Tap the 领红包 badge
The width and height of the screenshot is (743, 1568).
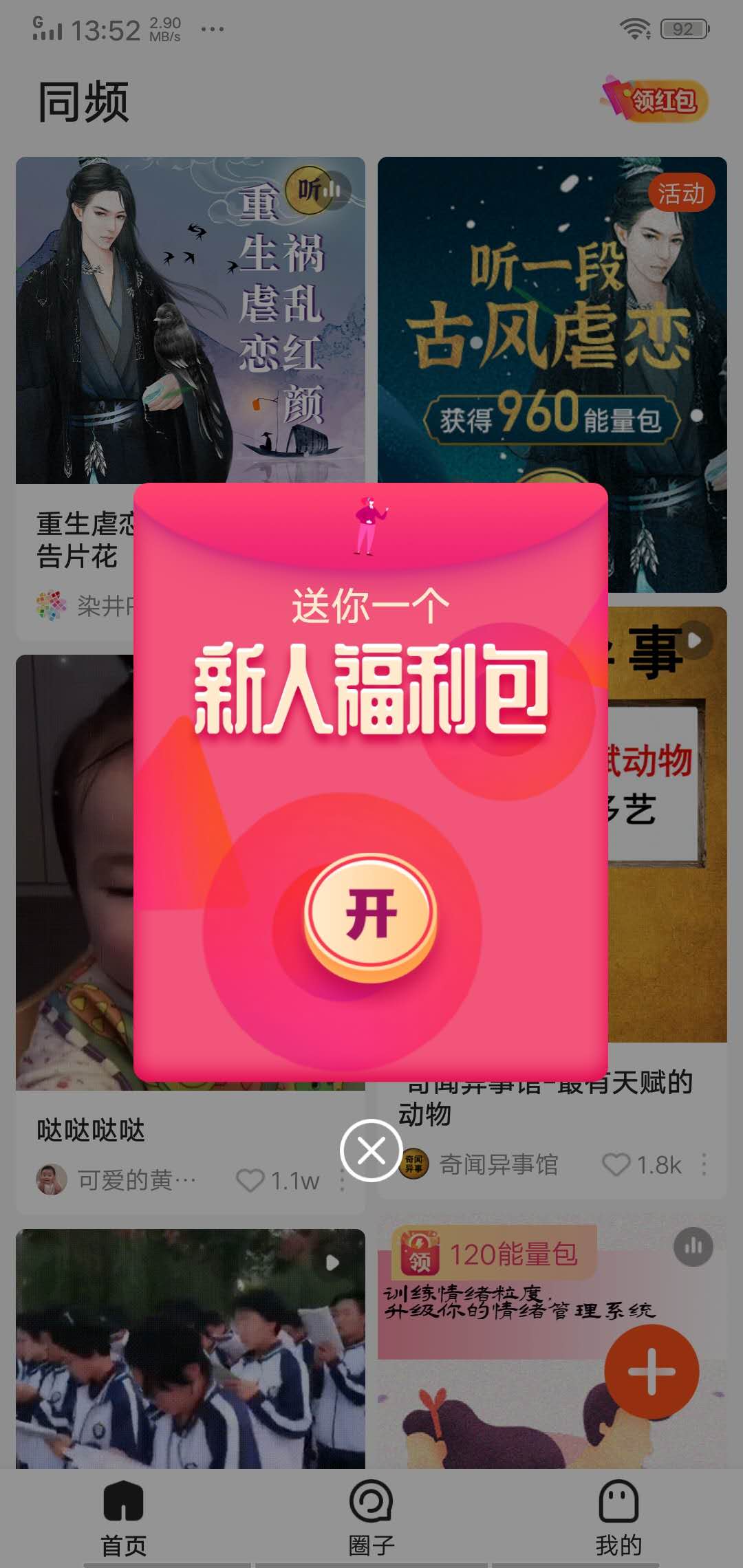coord(656,100)
